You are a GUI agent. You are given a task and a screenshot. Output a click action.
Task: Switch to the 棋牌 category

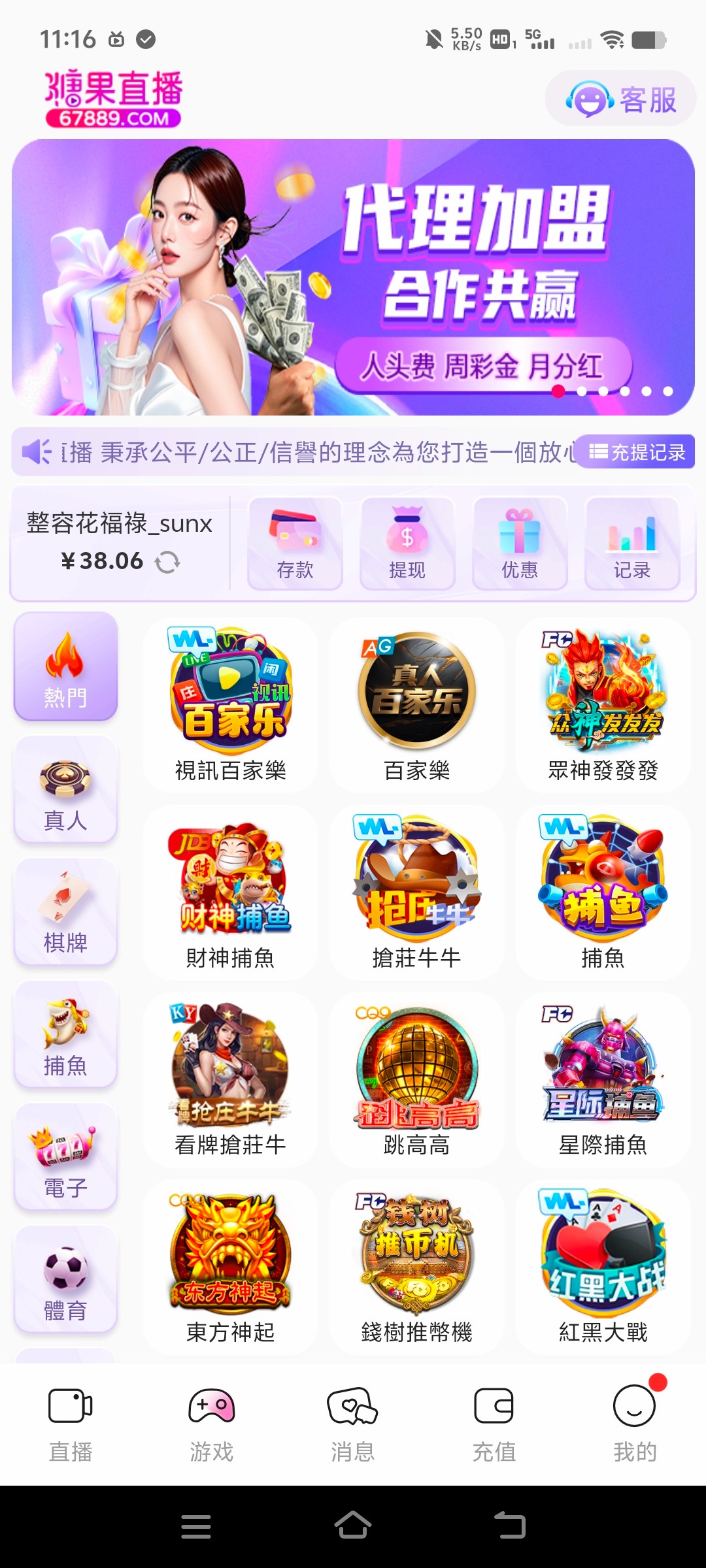(65, 912)
